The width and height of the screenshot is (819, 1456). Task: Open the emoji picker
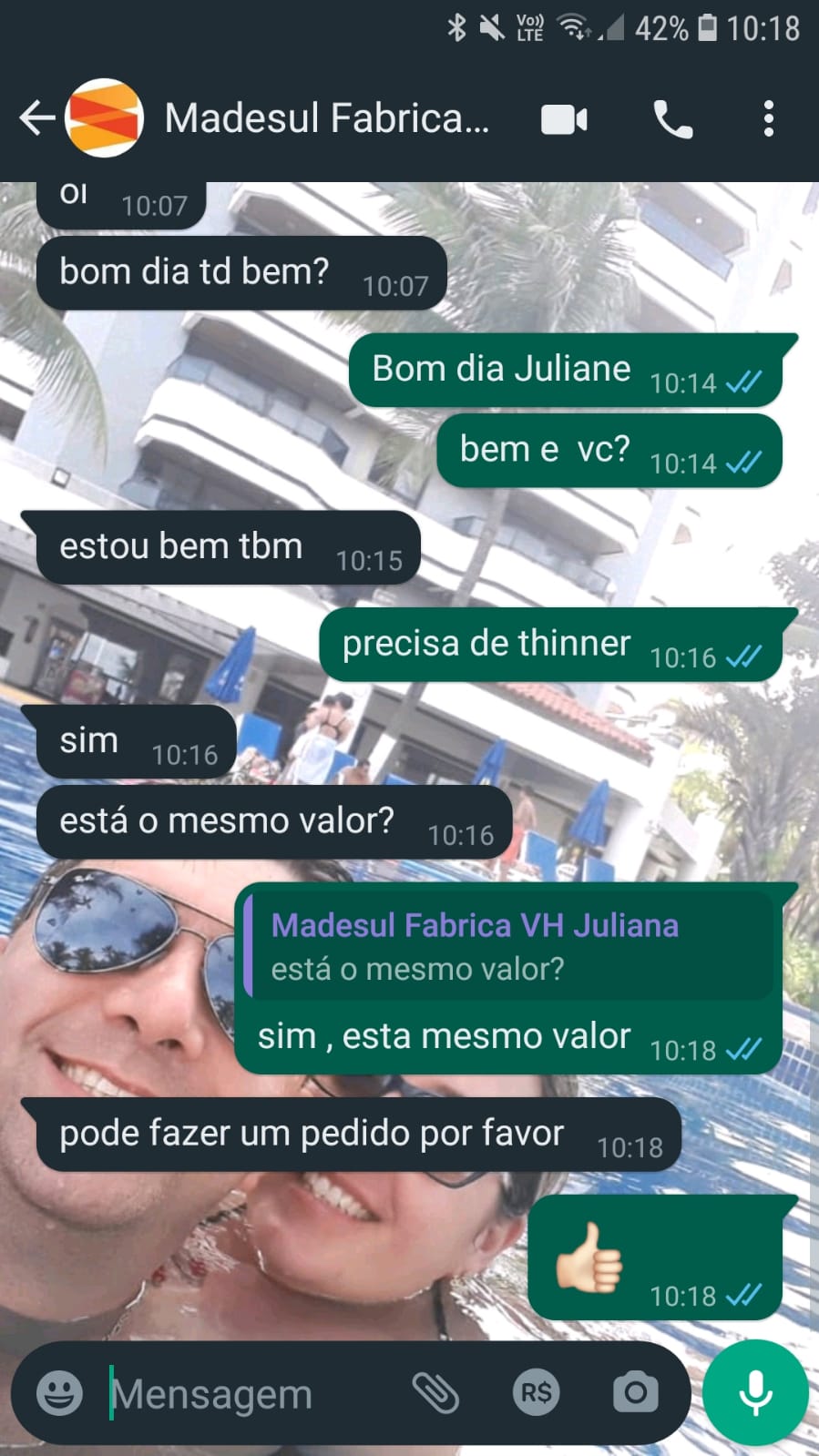59,1392
